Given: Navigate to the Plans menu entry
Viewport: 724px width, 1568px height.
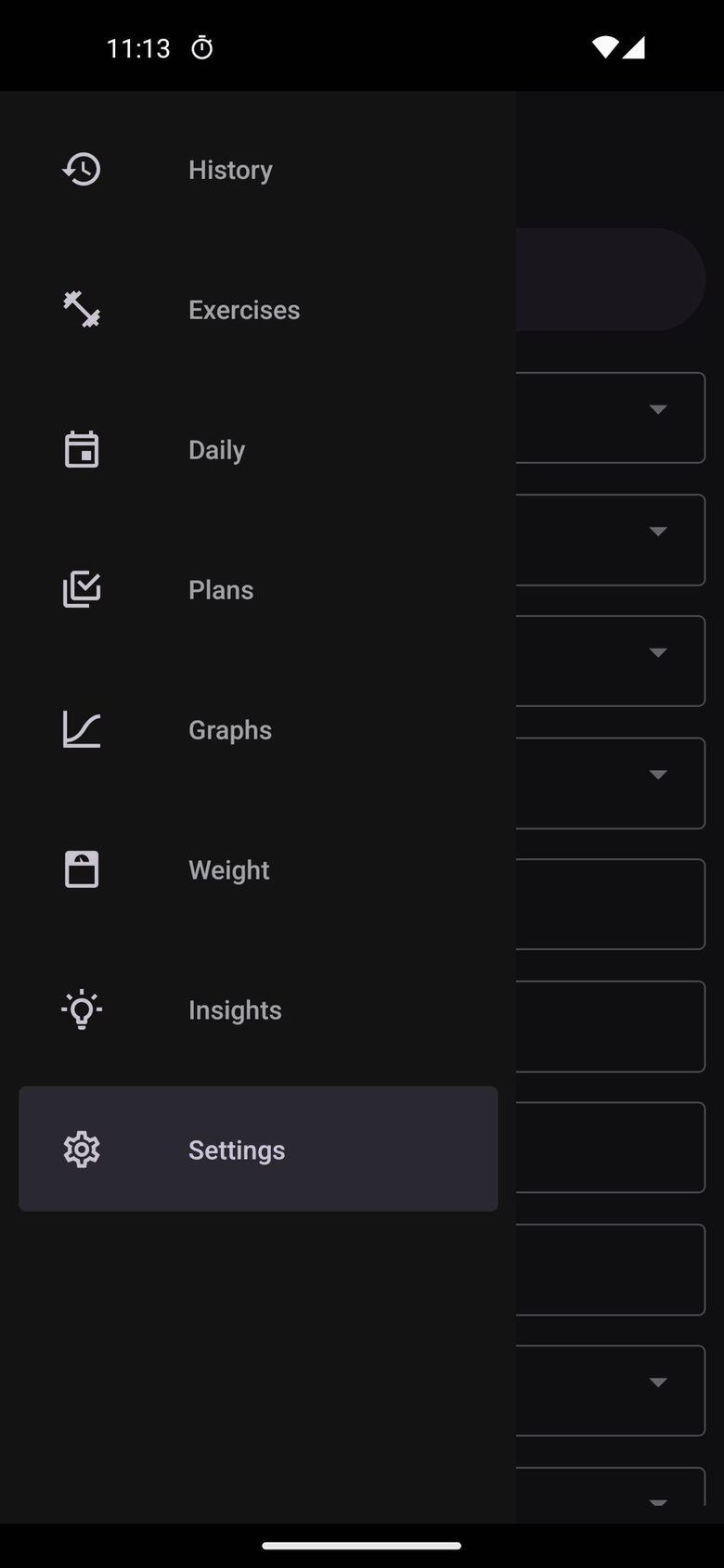Looking at the screenshot, I should click(x=221, y=589).
